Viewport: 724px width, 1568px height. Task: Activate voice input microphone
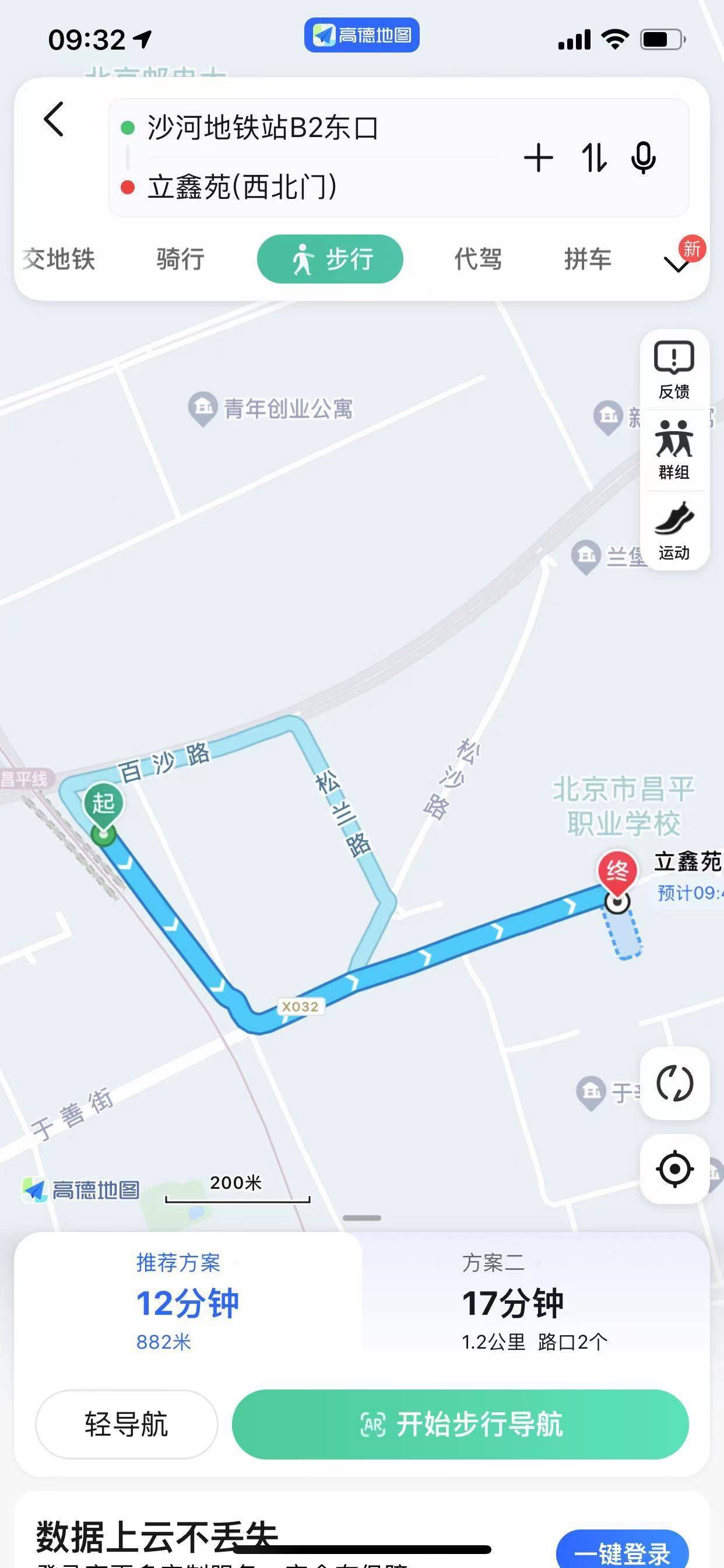click(x=642, y=158)
